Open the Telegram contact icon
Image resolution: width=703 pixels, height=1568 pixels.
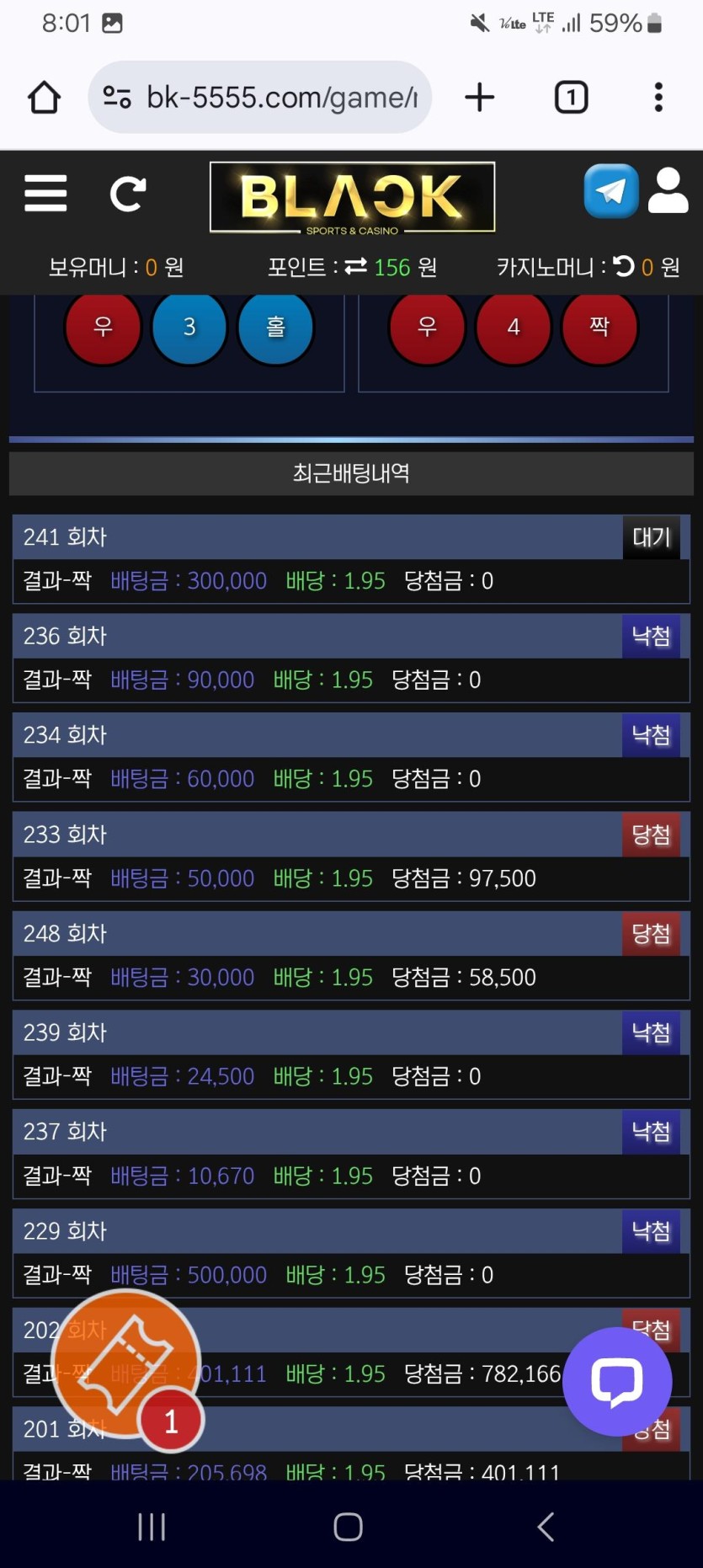(611, 191)
